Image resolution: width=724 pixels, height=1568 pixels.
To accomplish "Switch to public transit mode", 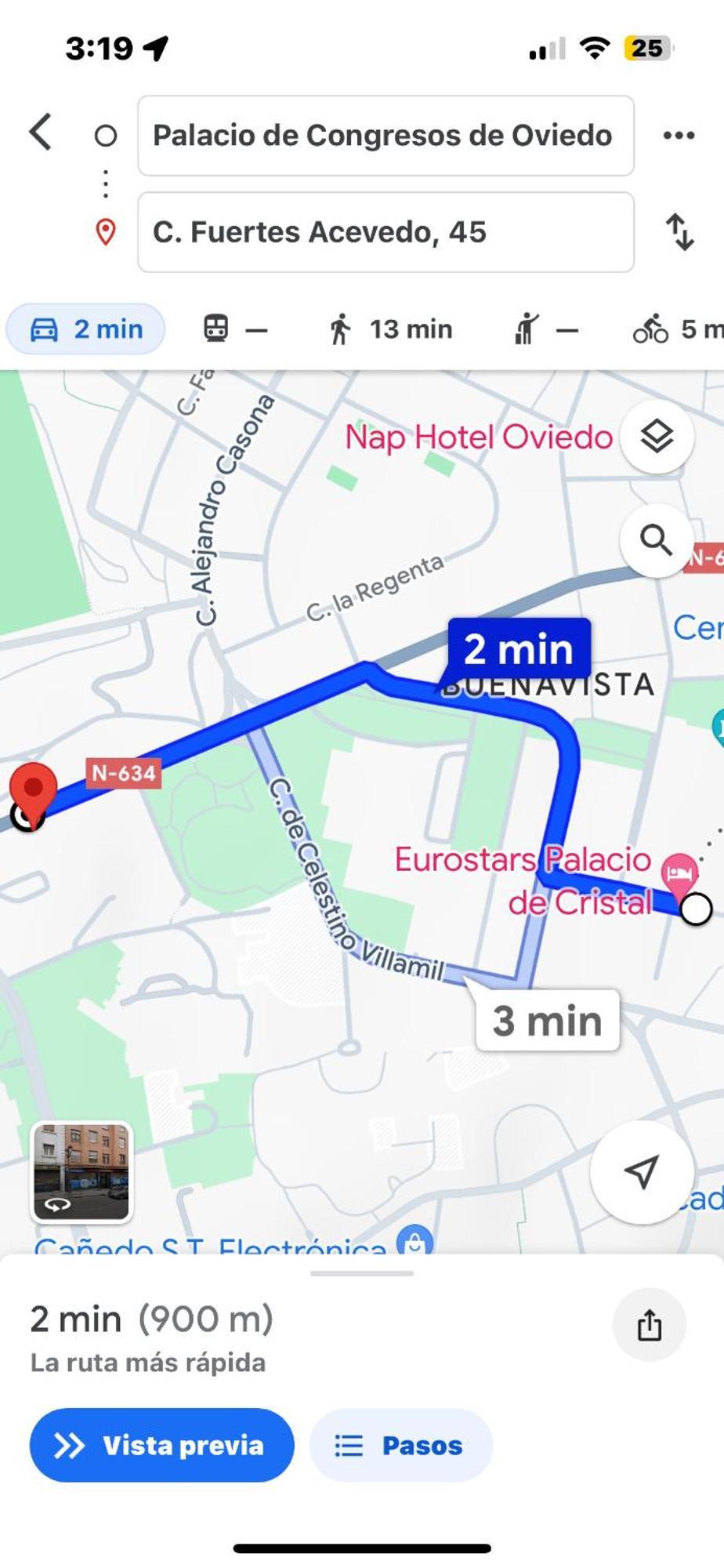I will [235, 329].
